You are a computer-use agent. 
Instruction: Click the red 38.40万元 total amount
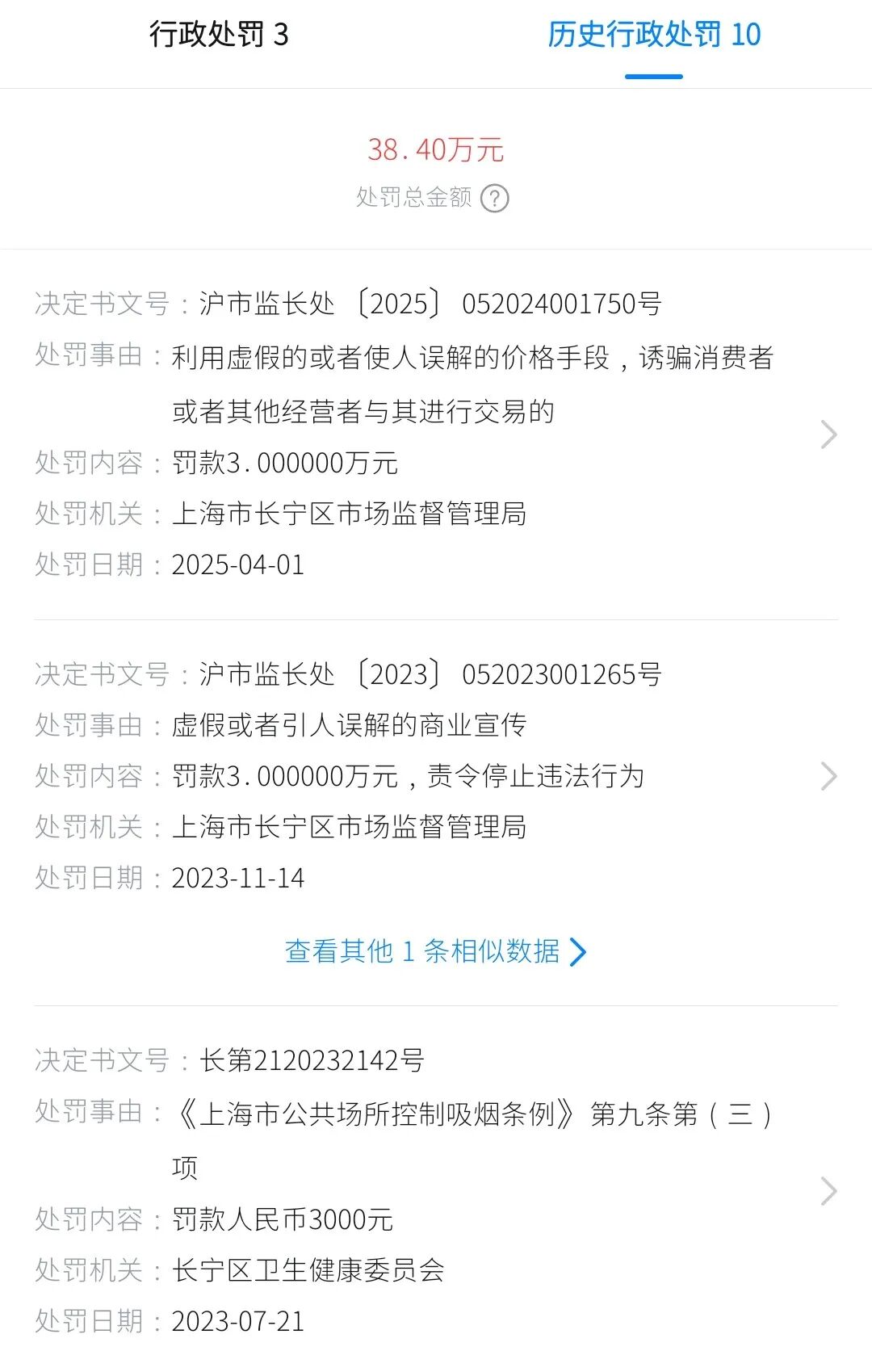coord(436,150)
